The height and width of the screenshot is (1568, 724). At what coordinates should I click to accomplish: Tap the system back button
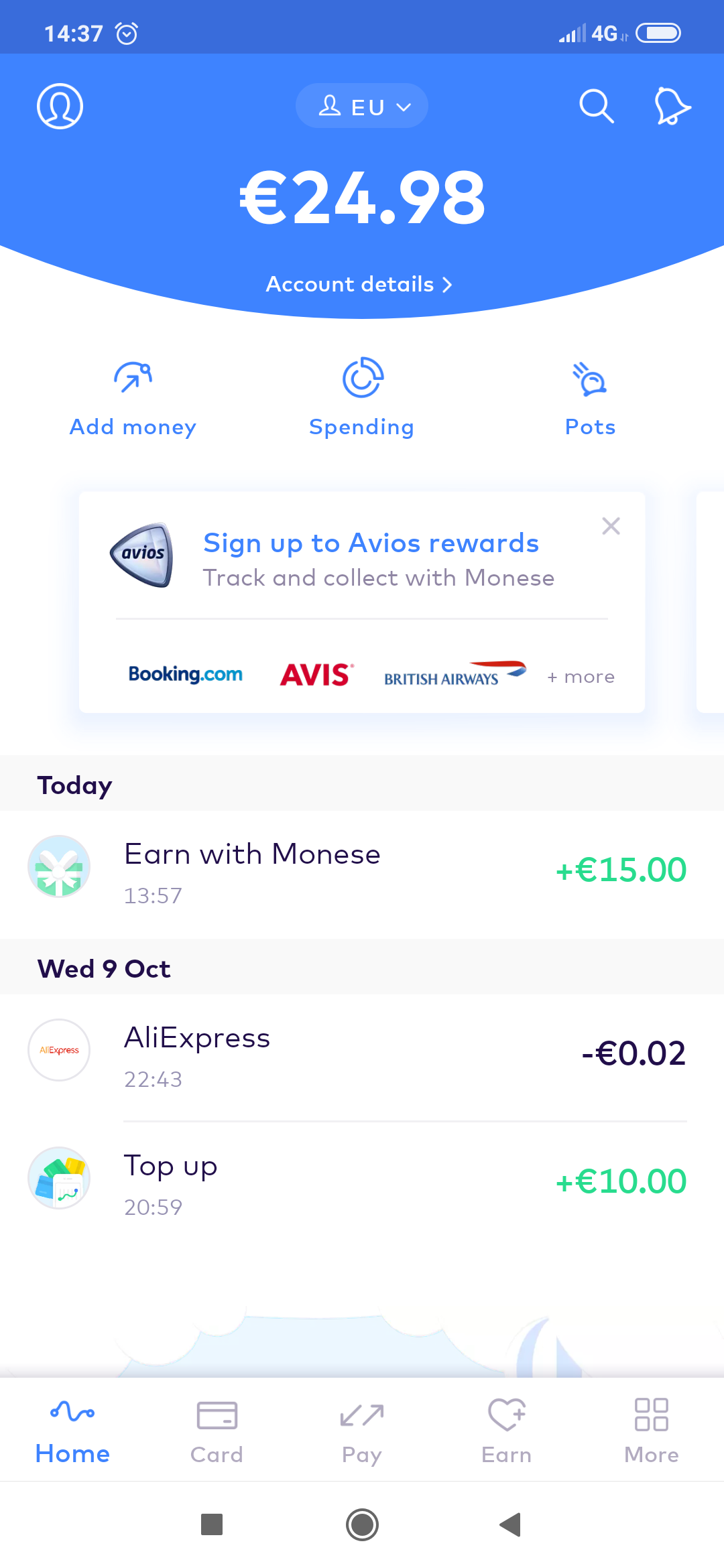(511, 1524)
